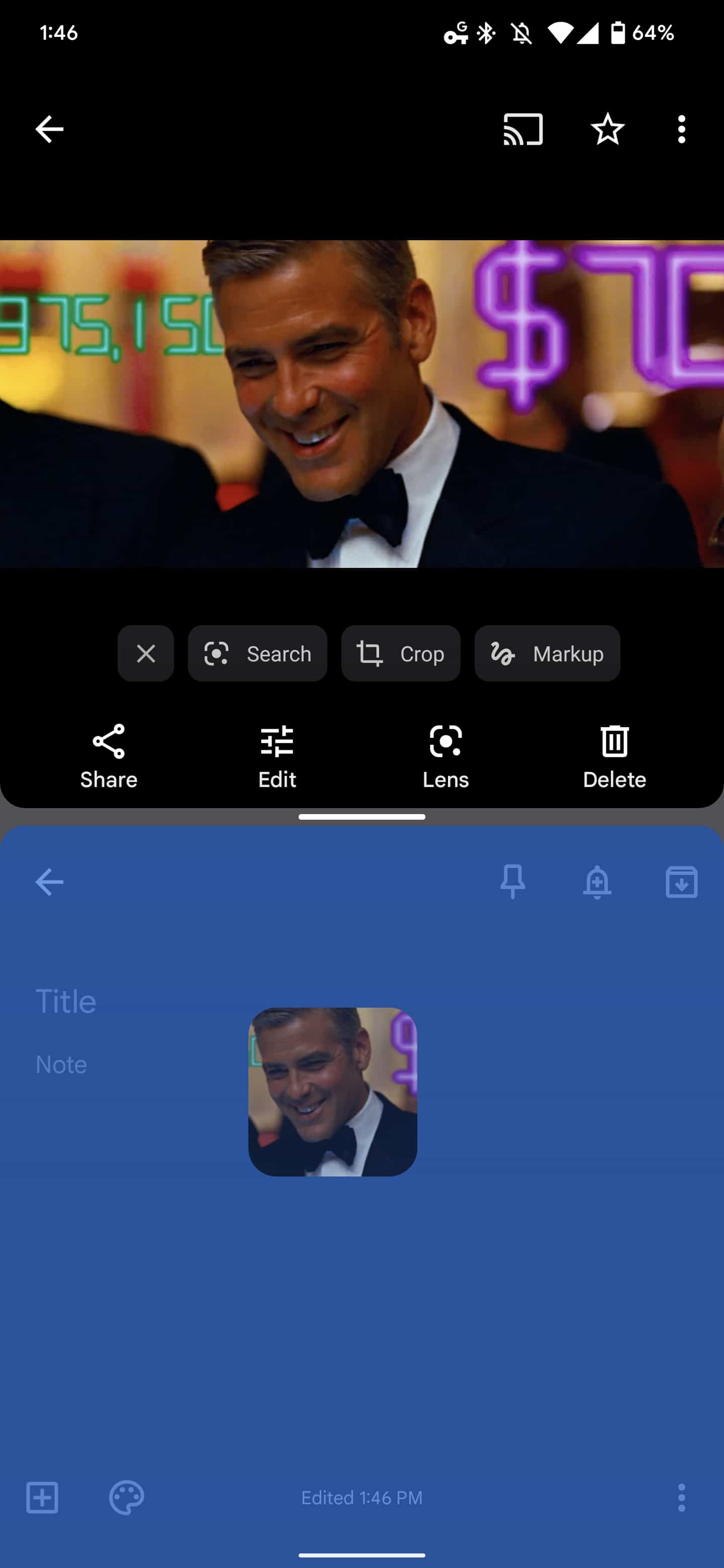Tap the Search chip
The width and height of the screenshot is (724, 1568).
click(x=257, y=654)
